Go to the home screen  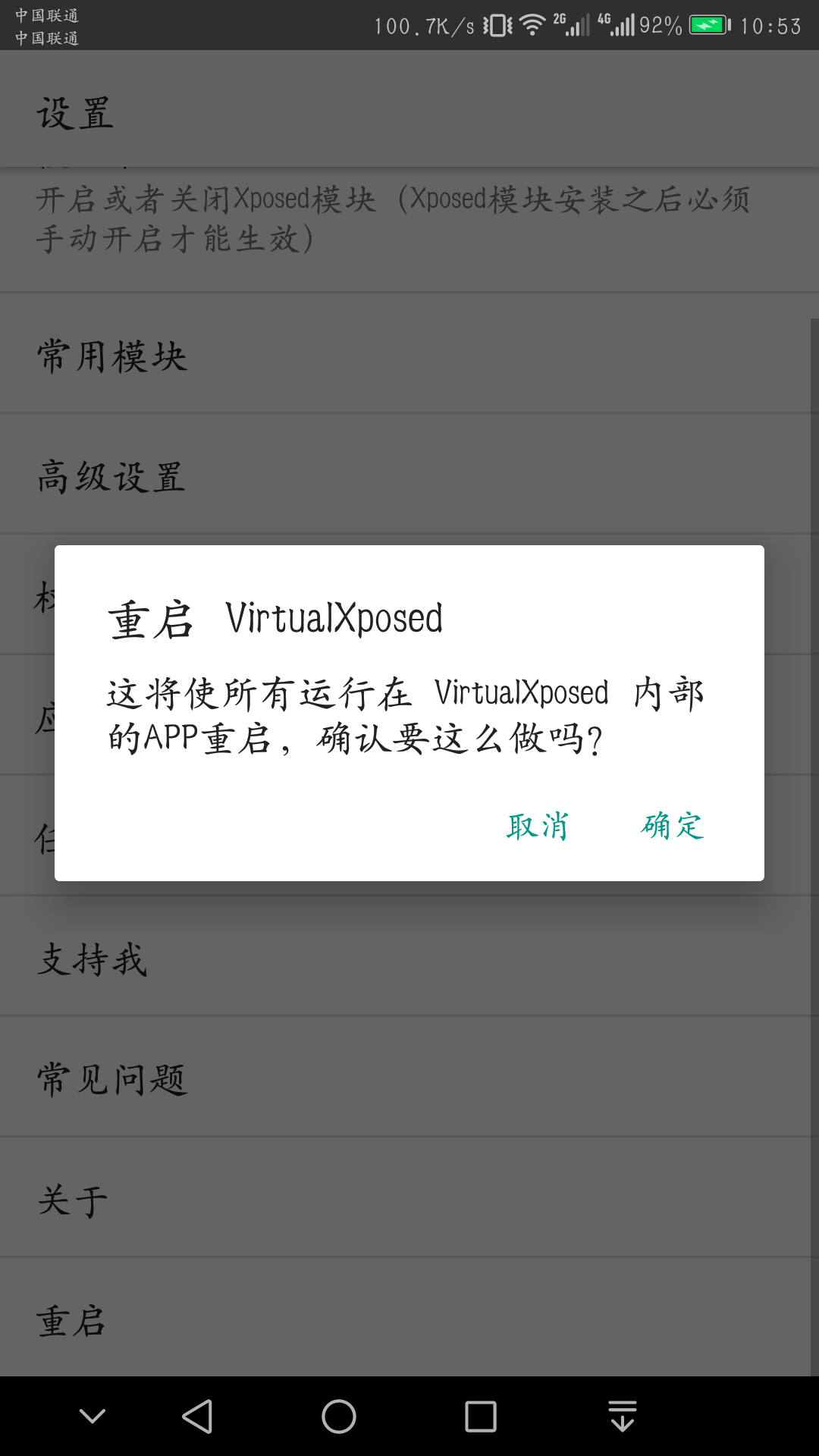pos(338,1416)
